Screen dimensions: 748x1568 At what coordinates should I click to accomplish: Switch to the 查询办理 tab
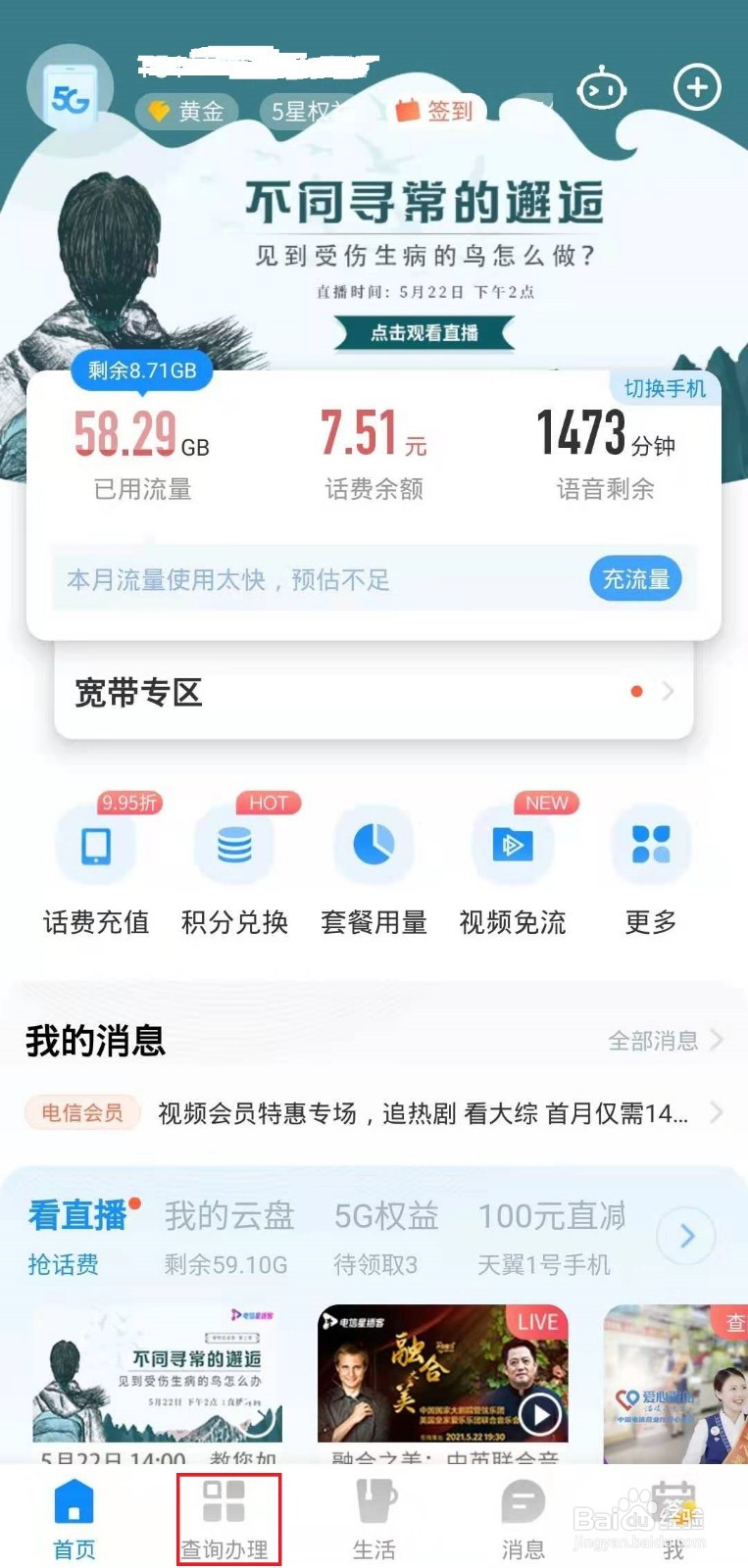tap(224, 1519)
